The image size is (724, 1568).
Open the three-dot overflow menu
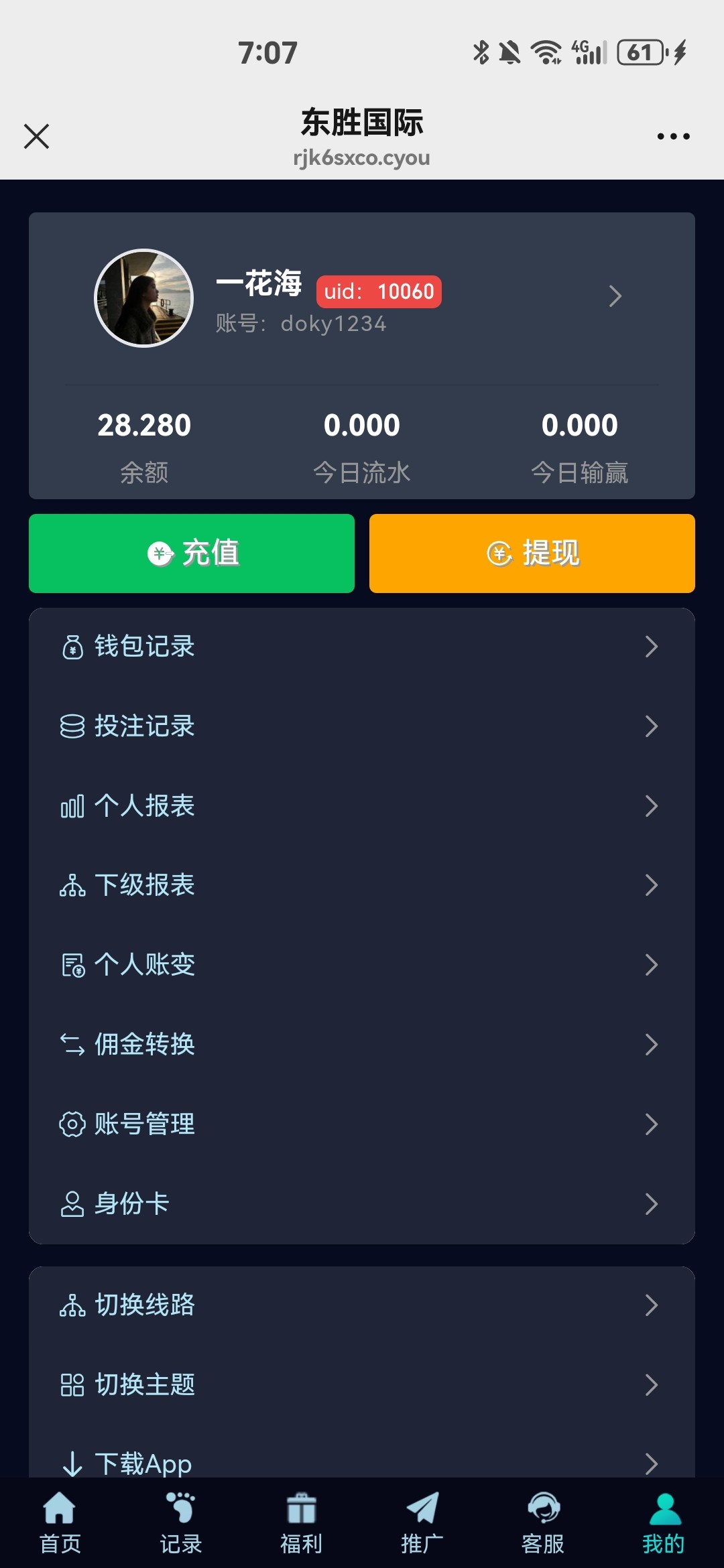click(673, 137)
